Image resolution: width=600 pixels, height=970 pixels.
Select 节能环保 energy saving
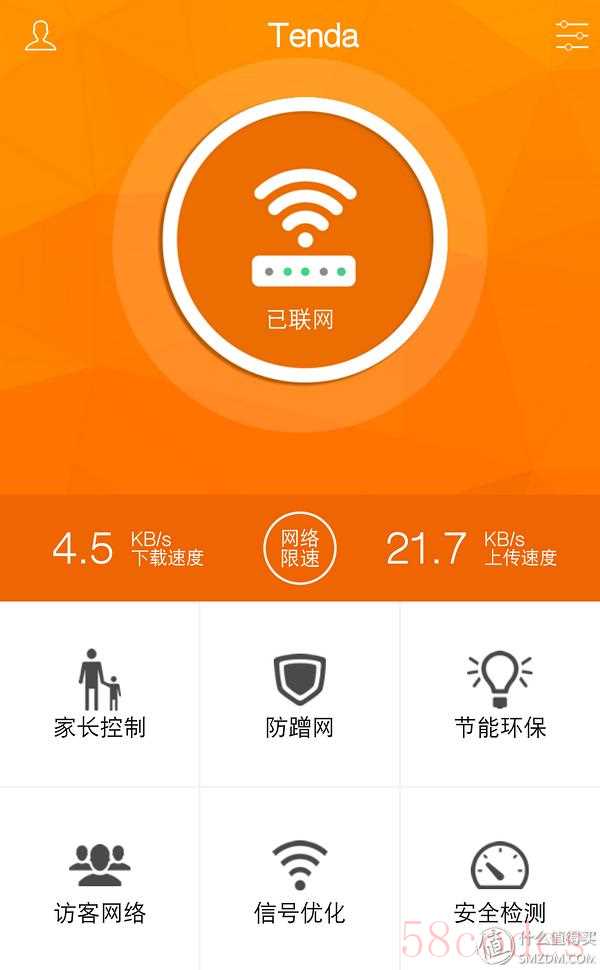pos(500,694)
